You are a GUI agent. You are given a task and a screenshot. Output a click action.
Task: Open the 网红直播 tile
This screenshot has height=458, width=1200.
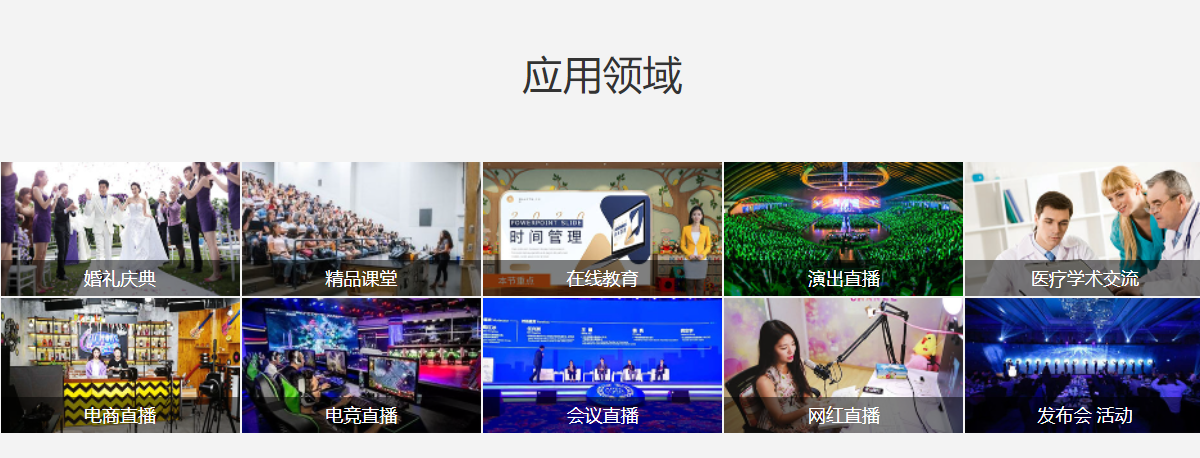click(843, 365)
